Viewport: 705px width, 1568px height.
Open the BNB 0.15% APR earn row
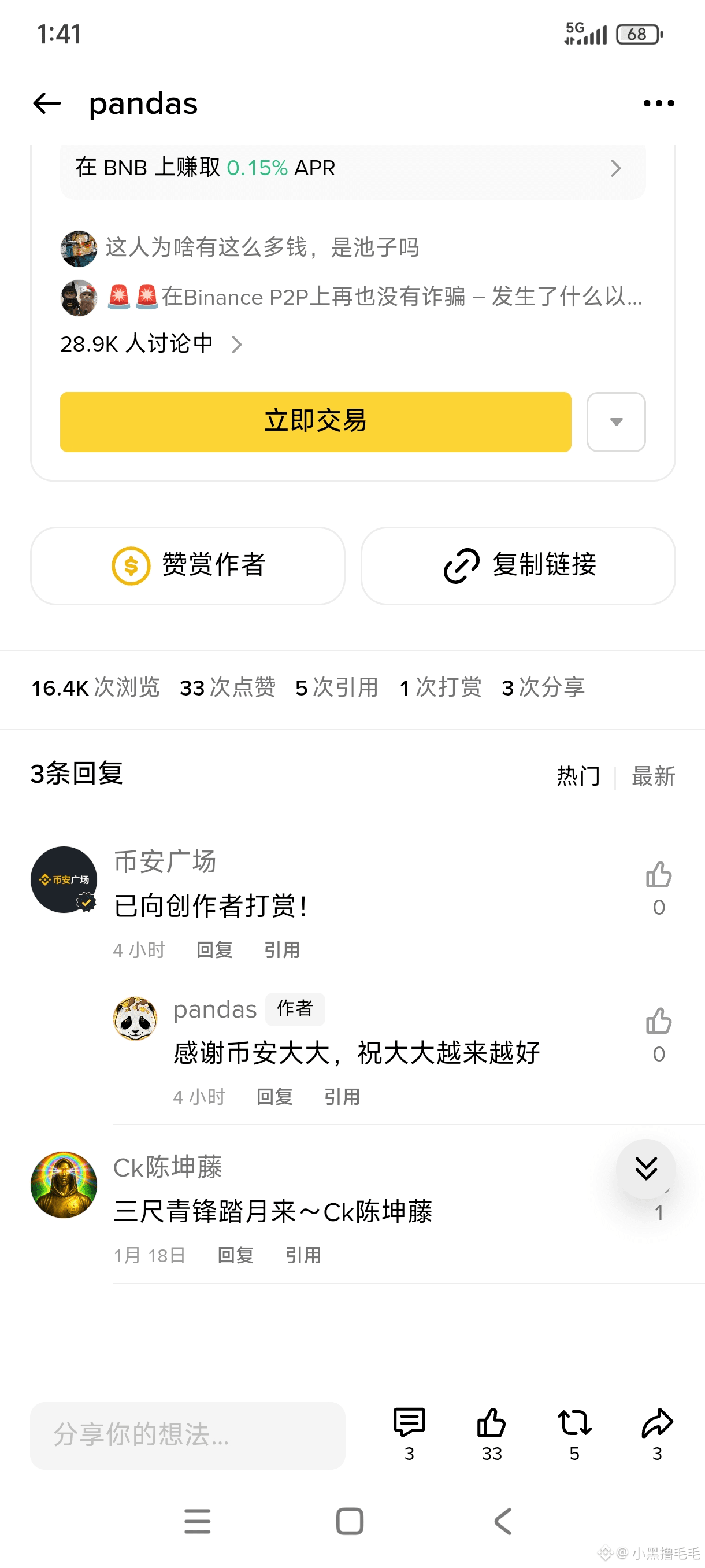coord(352,168)
